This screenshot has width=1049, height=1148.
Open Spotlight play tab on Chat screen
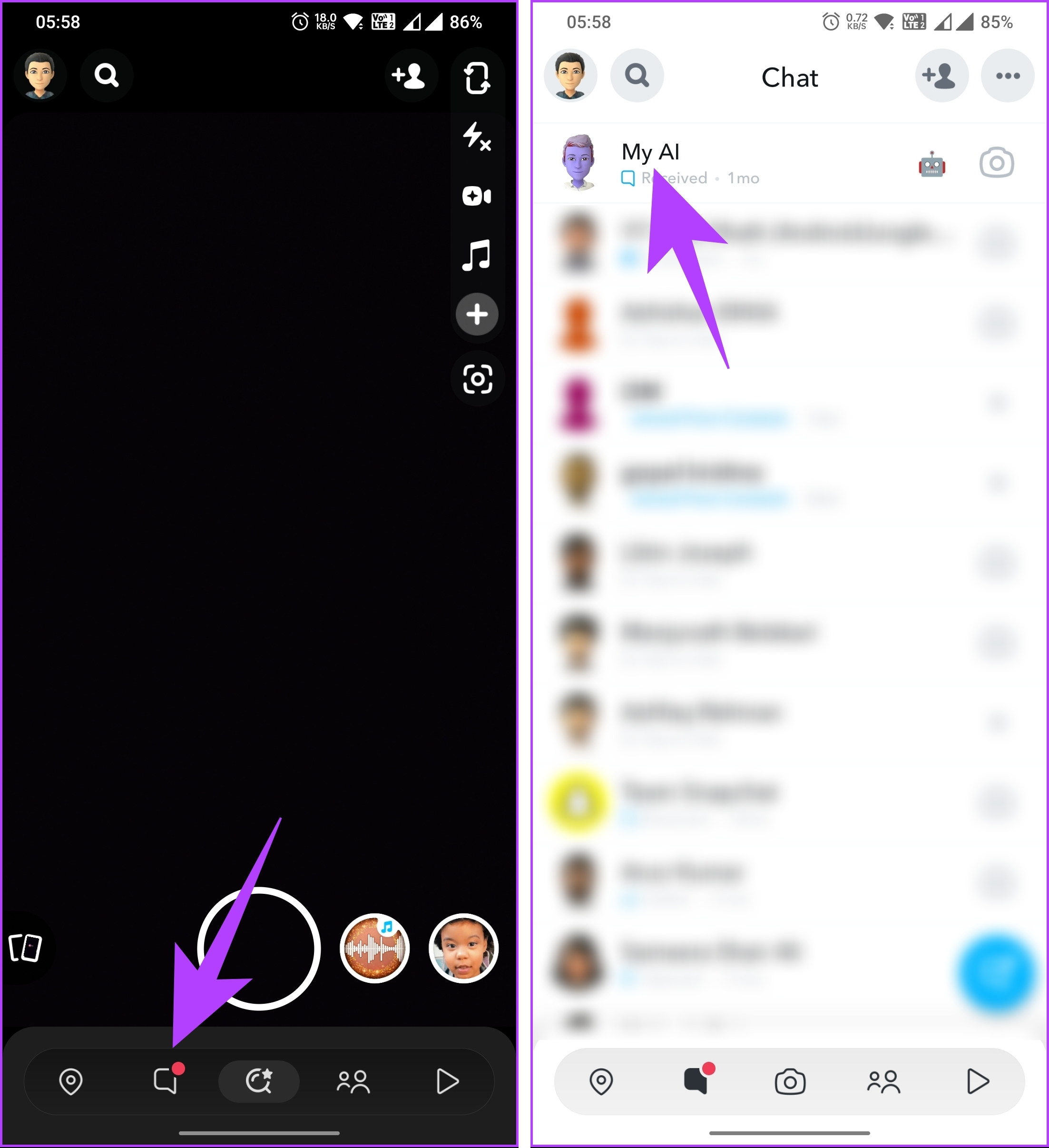pos(977,1081)
